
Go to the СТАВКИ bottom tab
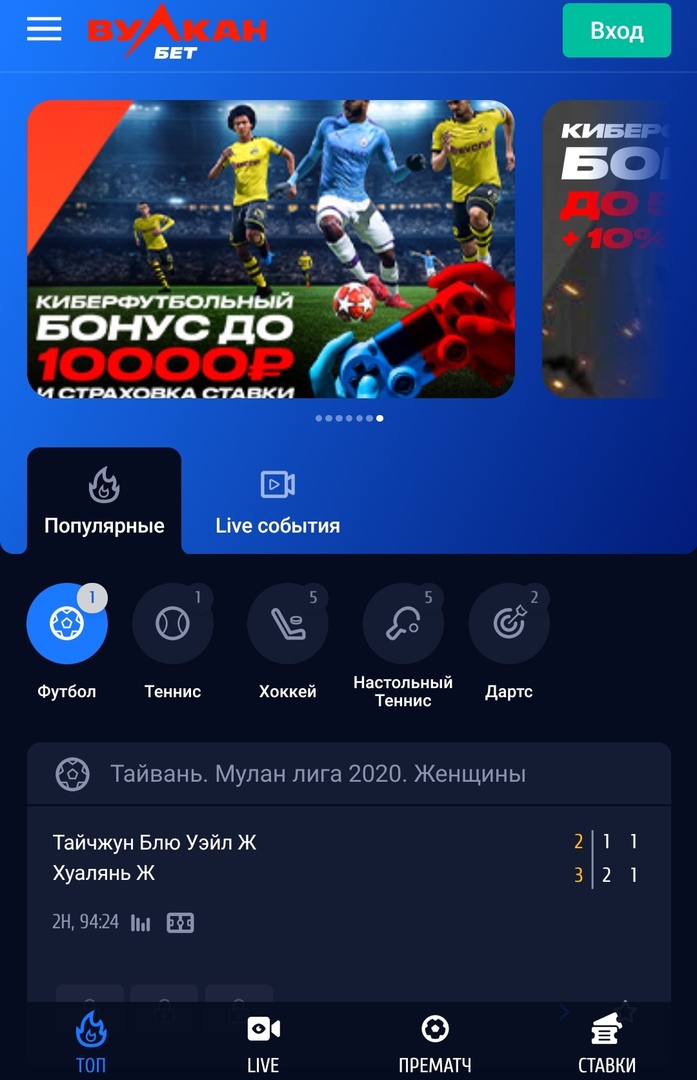[606, 1042]
